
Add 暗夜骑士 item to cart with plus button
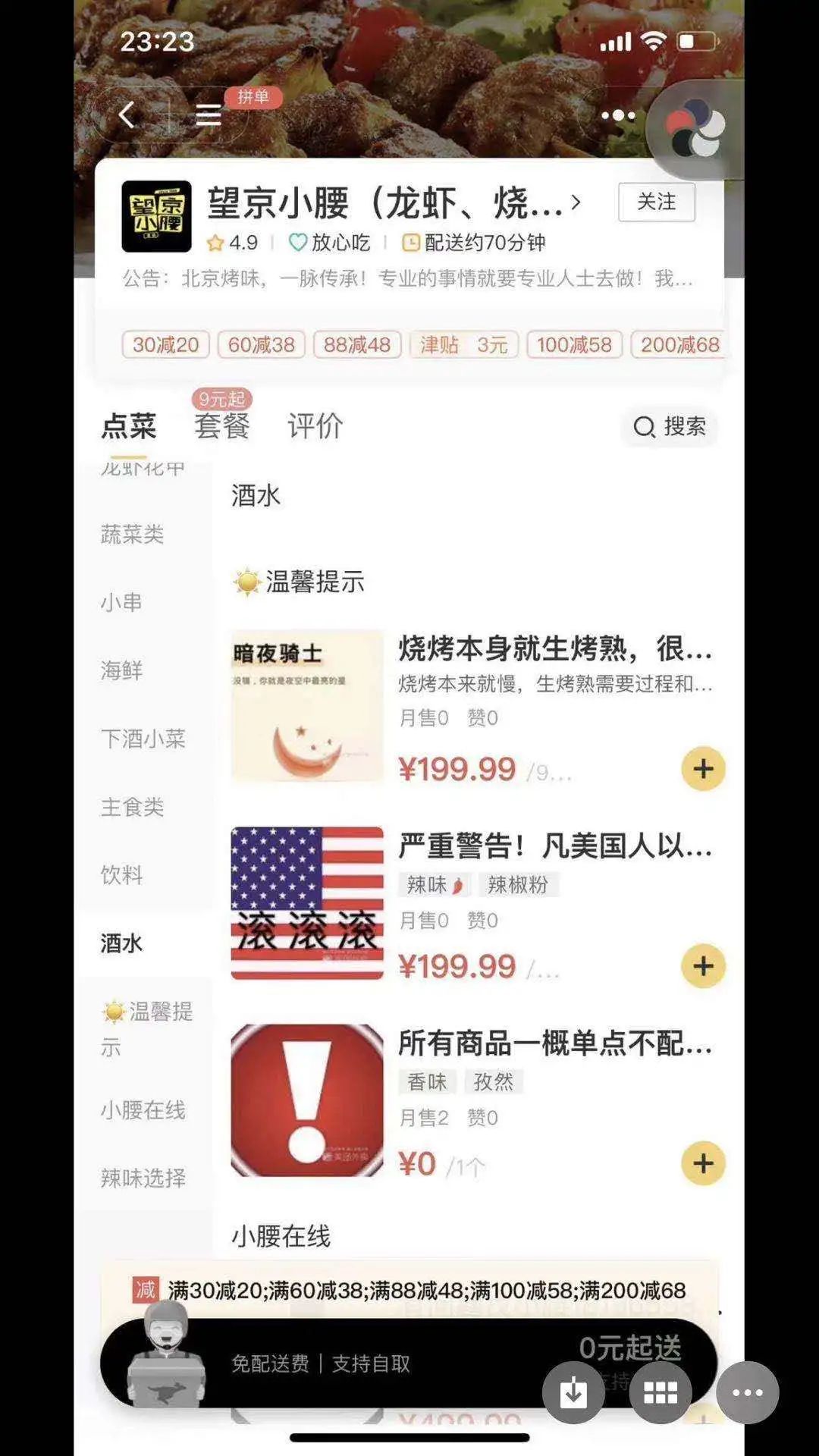[x=704, y=767]
